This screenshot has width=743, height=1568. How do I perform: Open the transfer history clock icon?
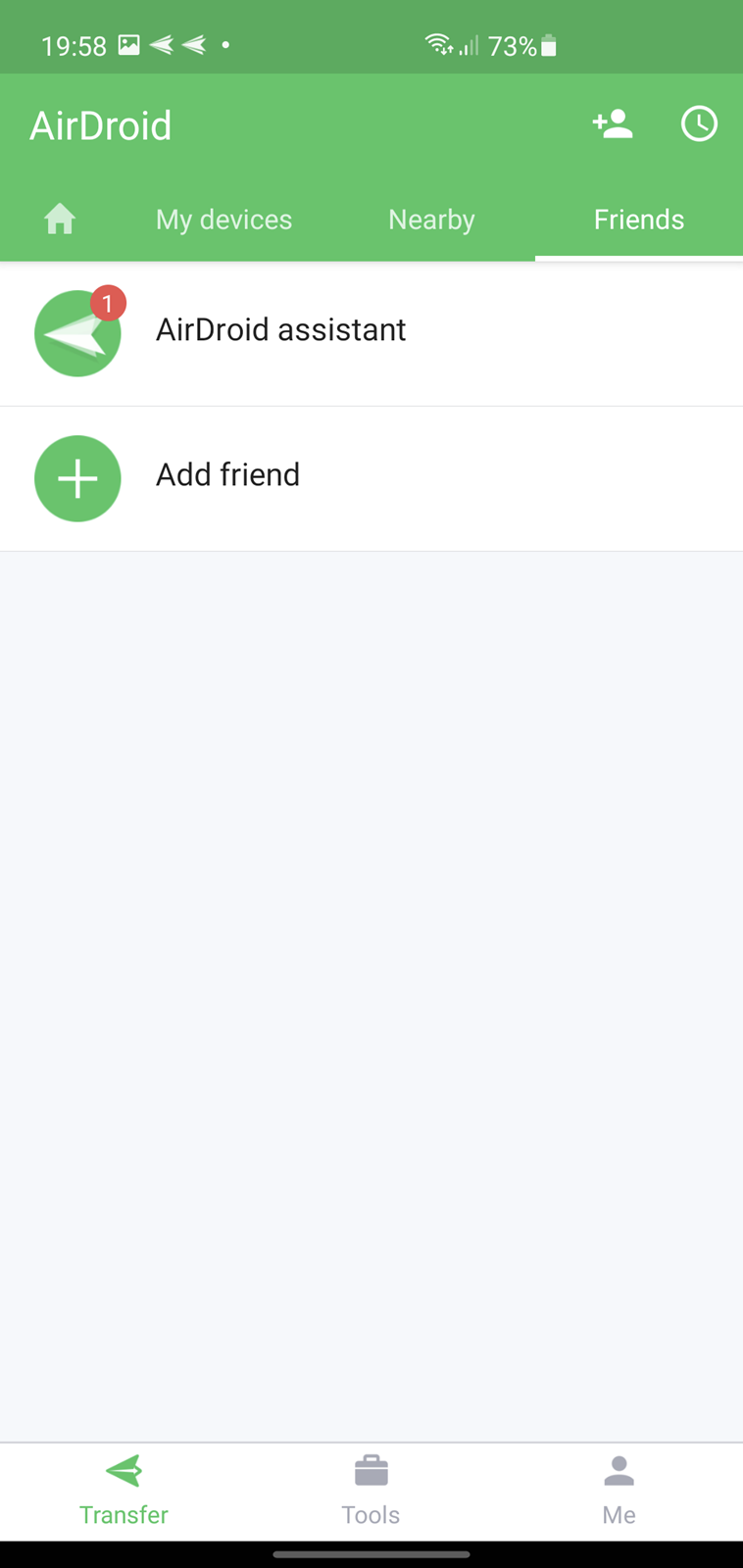pos(699,124)
